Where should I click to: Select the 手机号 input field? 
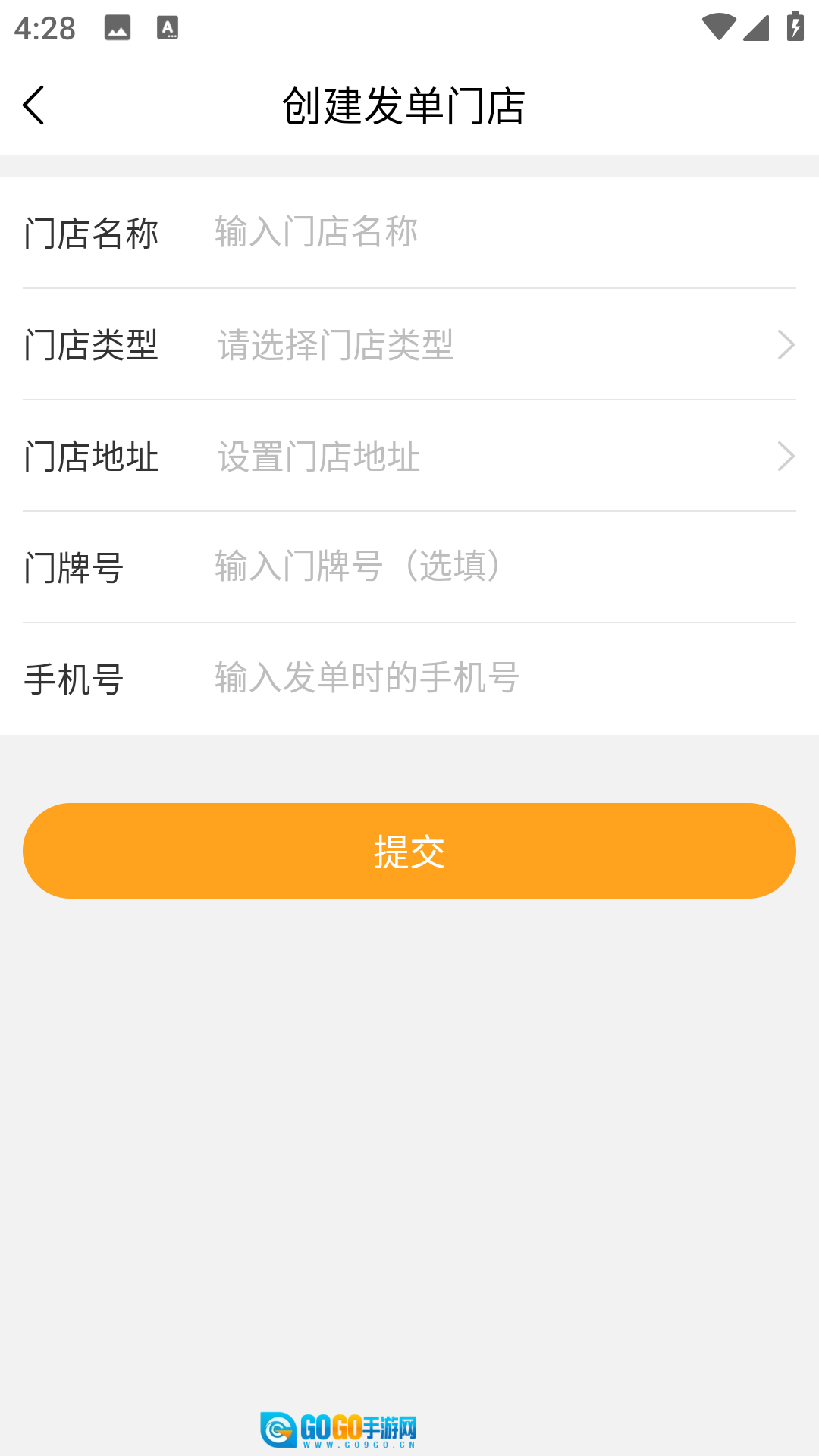click(x=500, y=678)
